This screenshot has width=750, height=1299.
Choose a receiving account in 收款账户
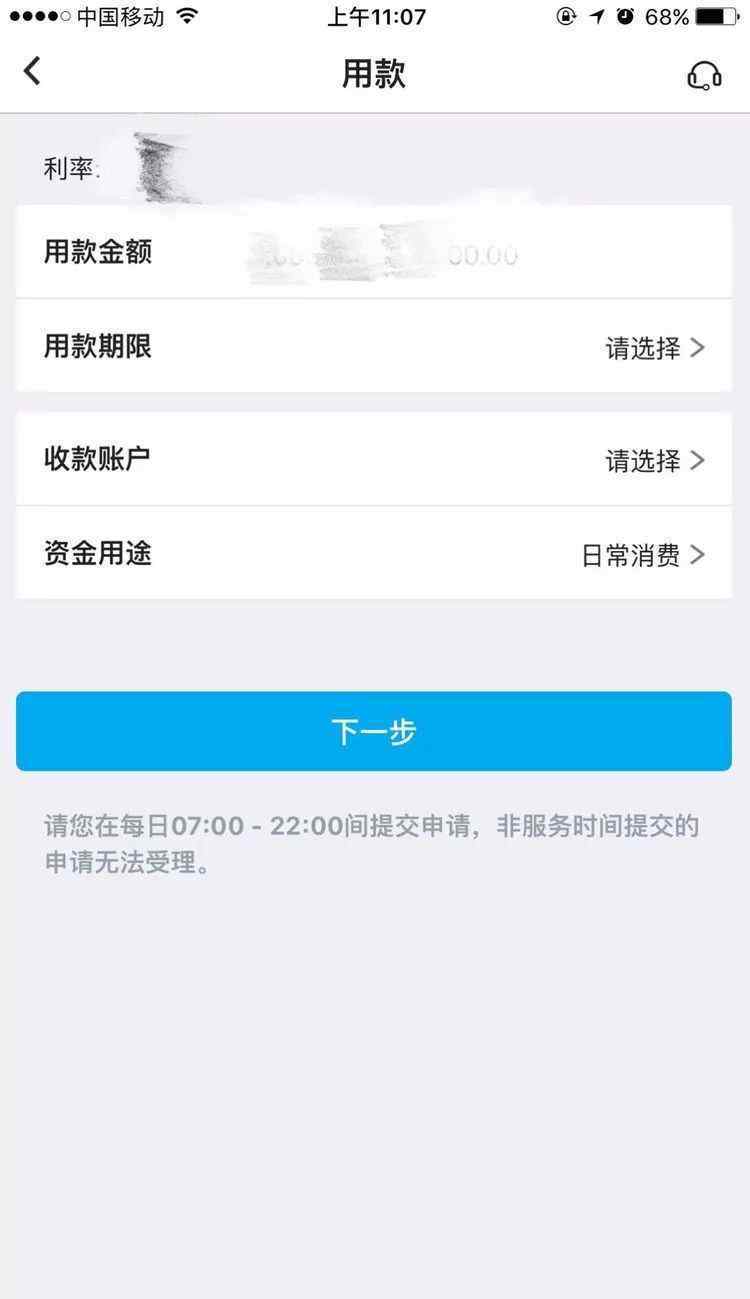tap(374, 459)
